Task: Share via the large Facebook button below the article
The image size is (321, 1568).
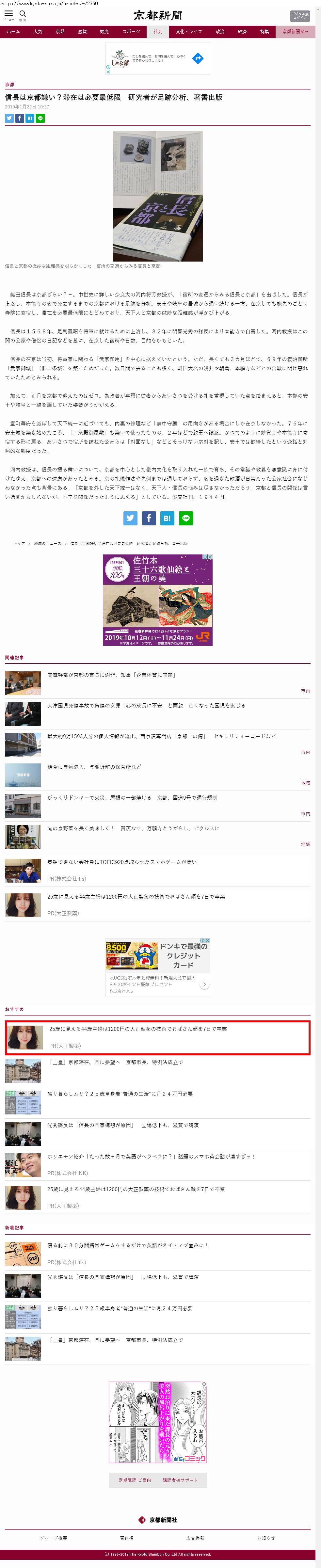Action: coord(149,518)
